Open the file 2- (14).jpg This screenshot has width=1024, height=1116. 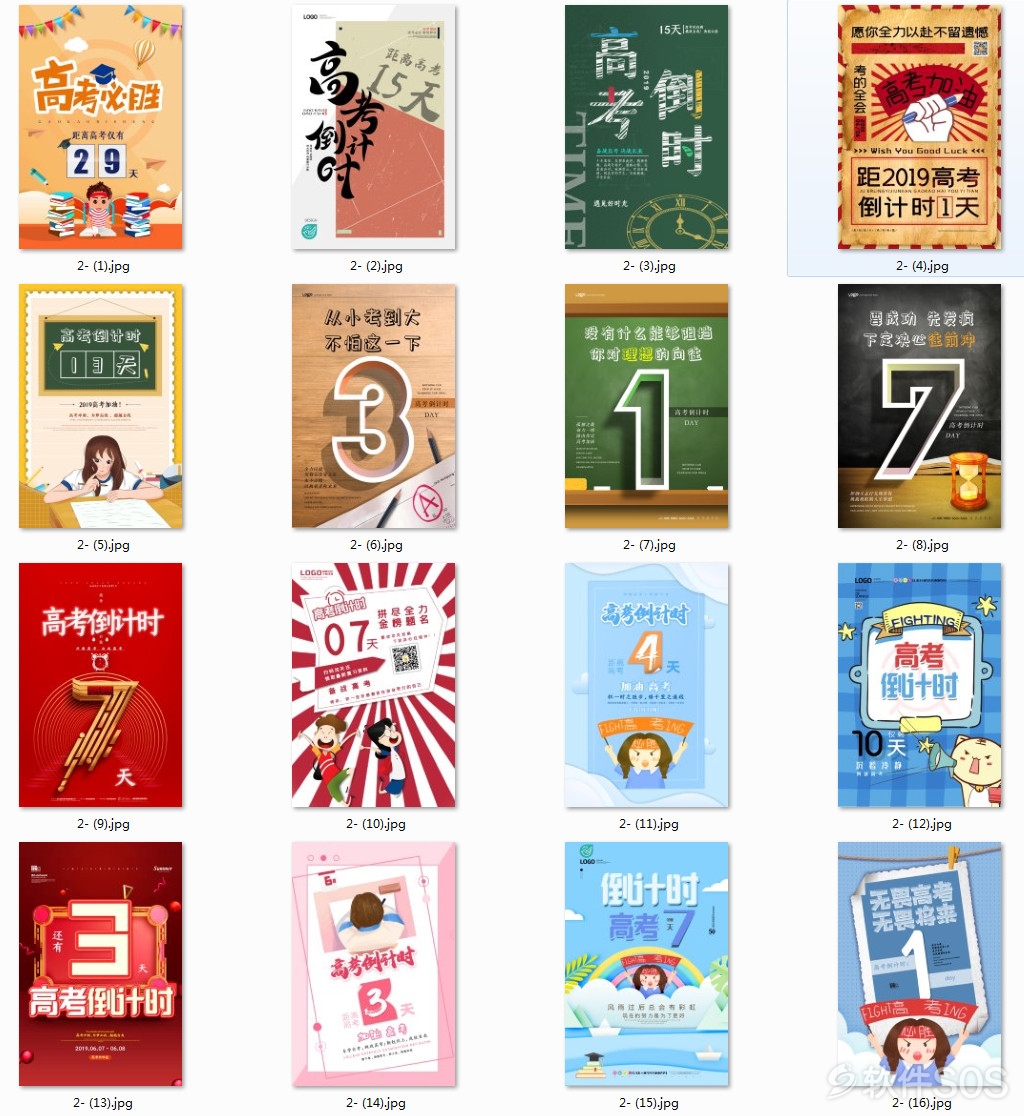[373, 964]
